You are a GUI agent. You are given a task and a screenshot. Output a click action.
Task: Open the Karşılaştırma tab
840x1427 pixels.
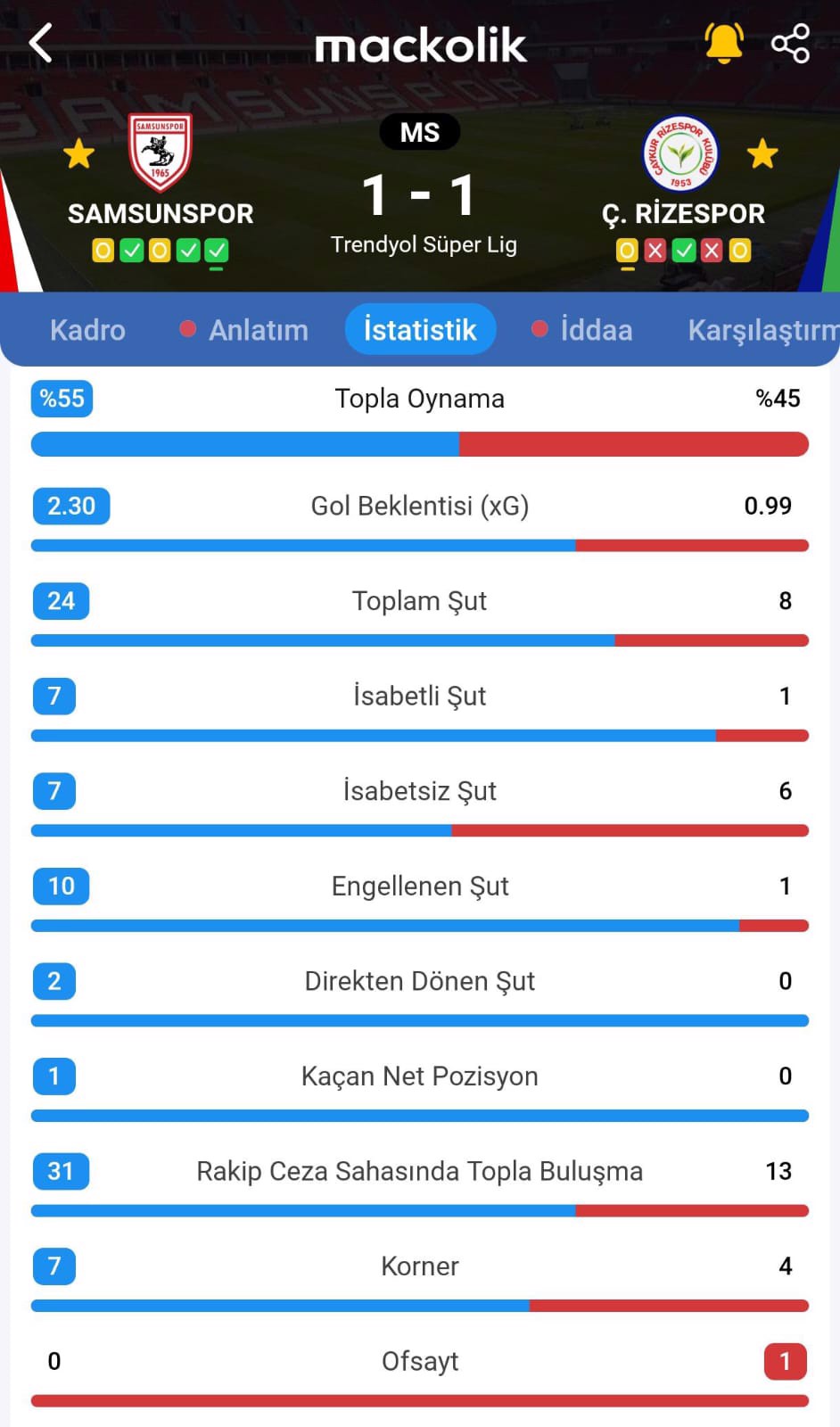click(x=762, y=330)
